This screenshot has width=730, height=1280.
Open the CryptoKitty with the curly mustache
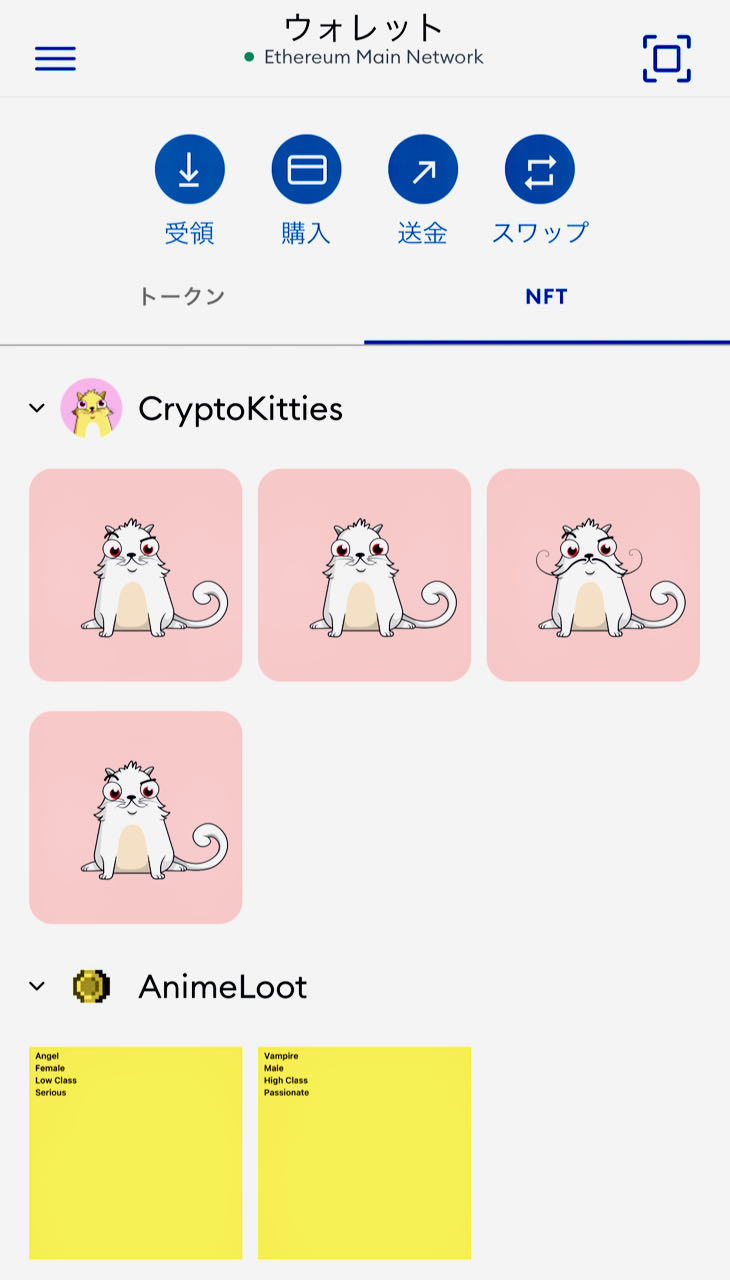[593, 575]
